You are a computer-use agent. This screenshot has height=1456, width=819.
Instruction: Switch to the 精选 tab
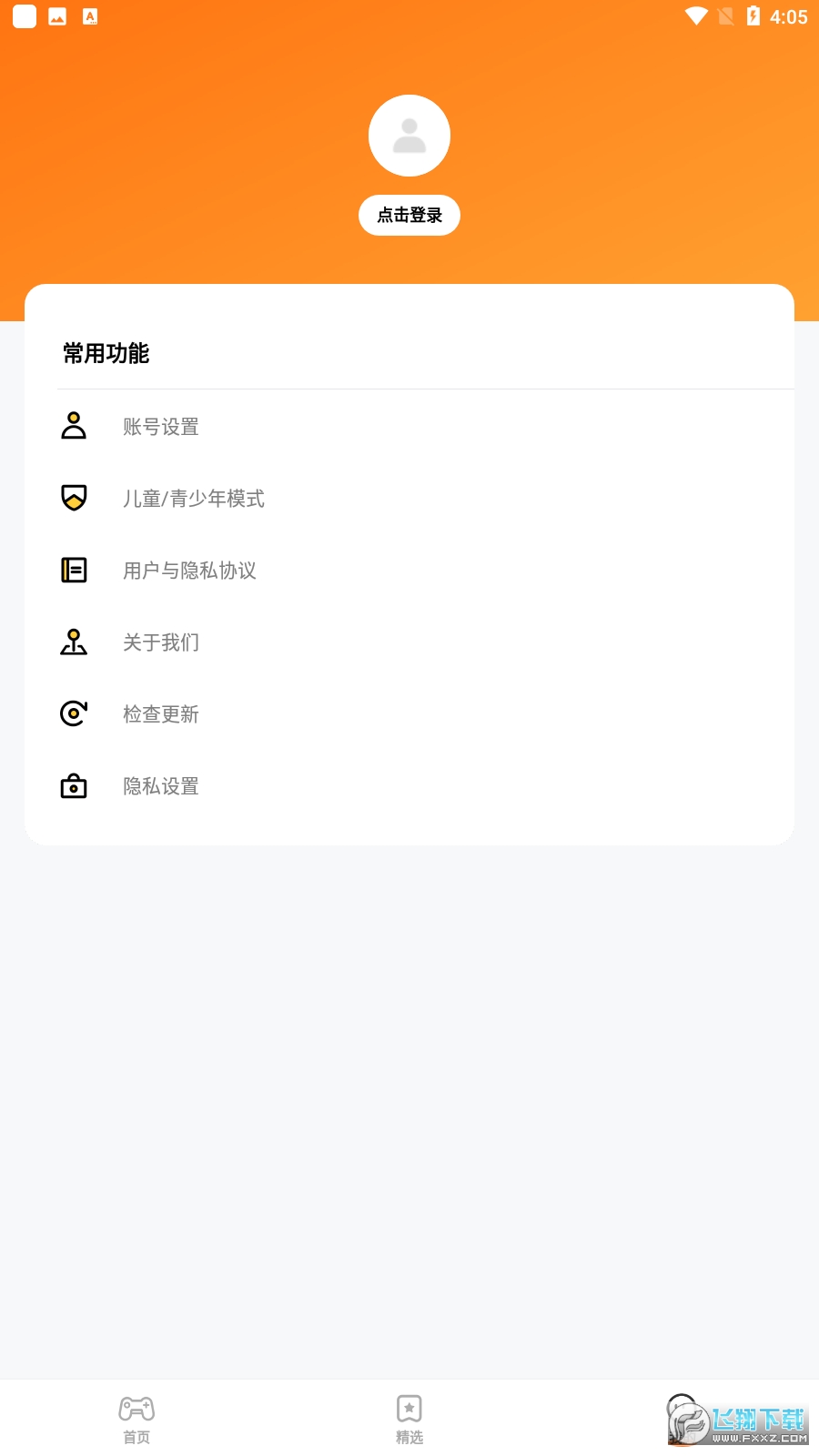pyautogui.click(x=409, y=1420)
